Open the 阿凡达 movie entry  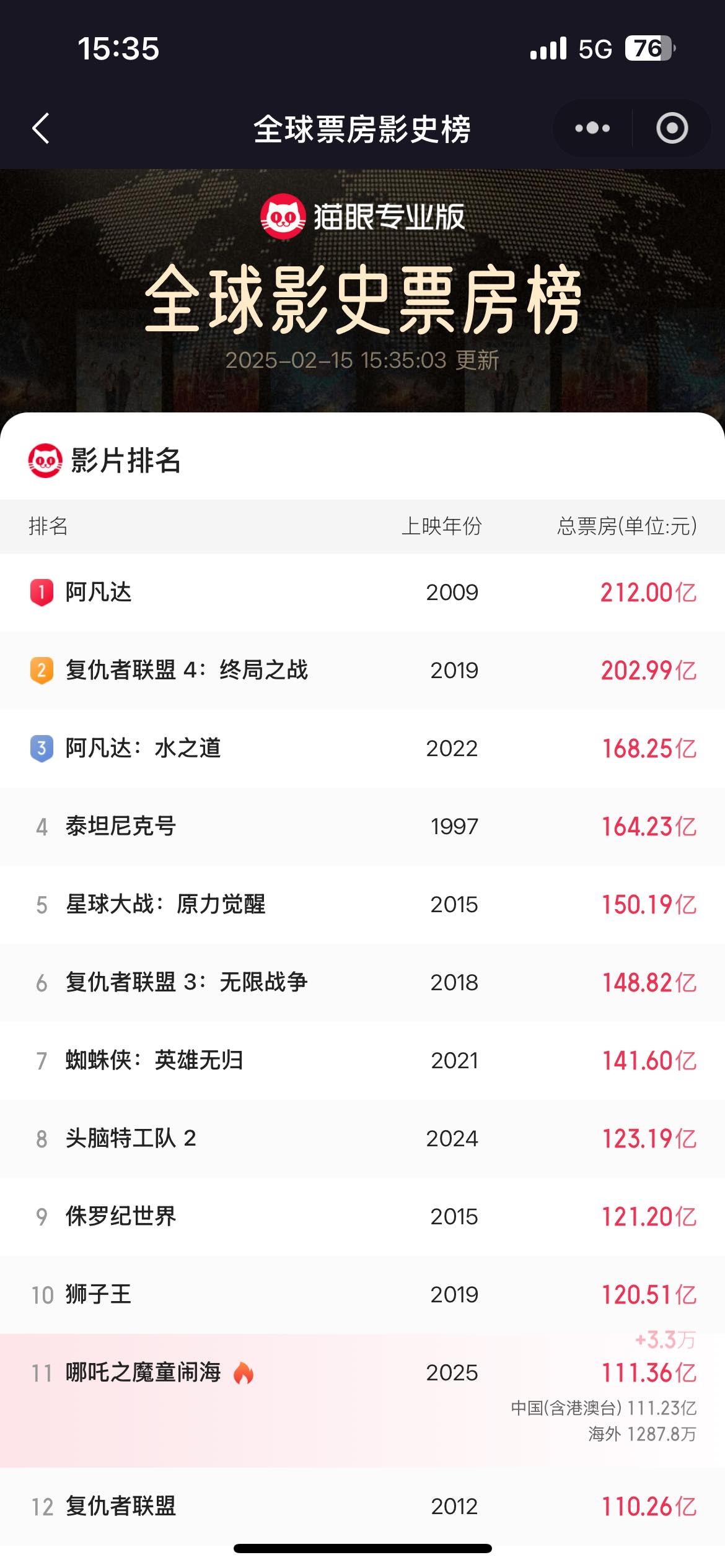click(99, 593)
